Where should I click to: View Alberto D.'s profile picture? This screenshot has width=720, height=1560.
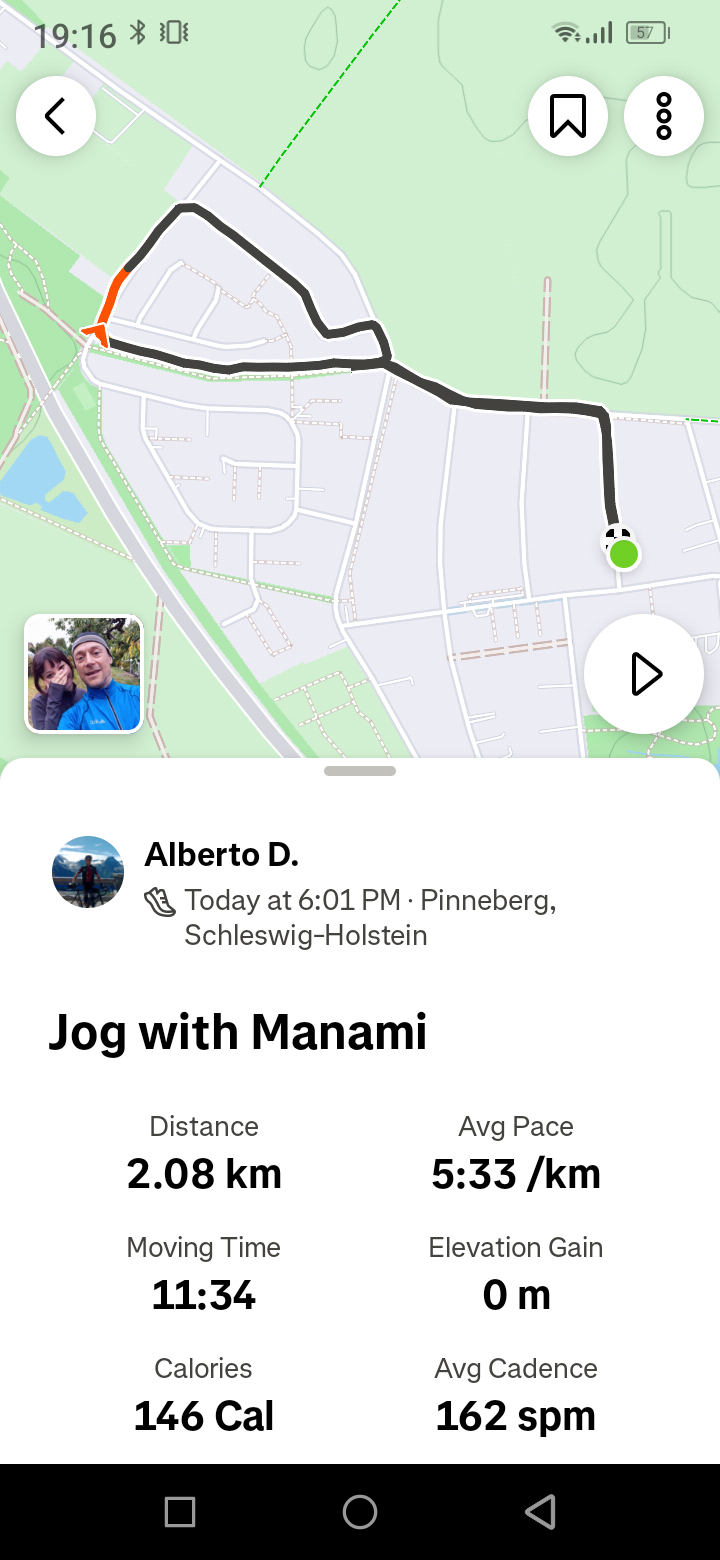[88, 872]
